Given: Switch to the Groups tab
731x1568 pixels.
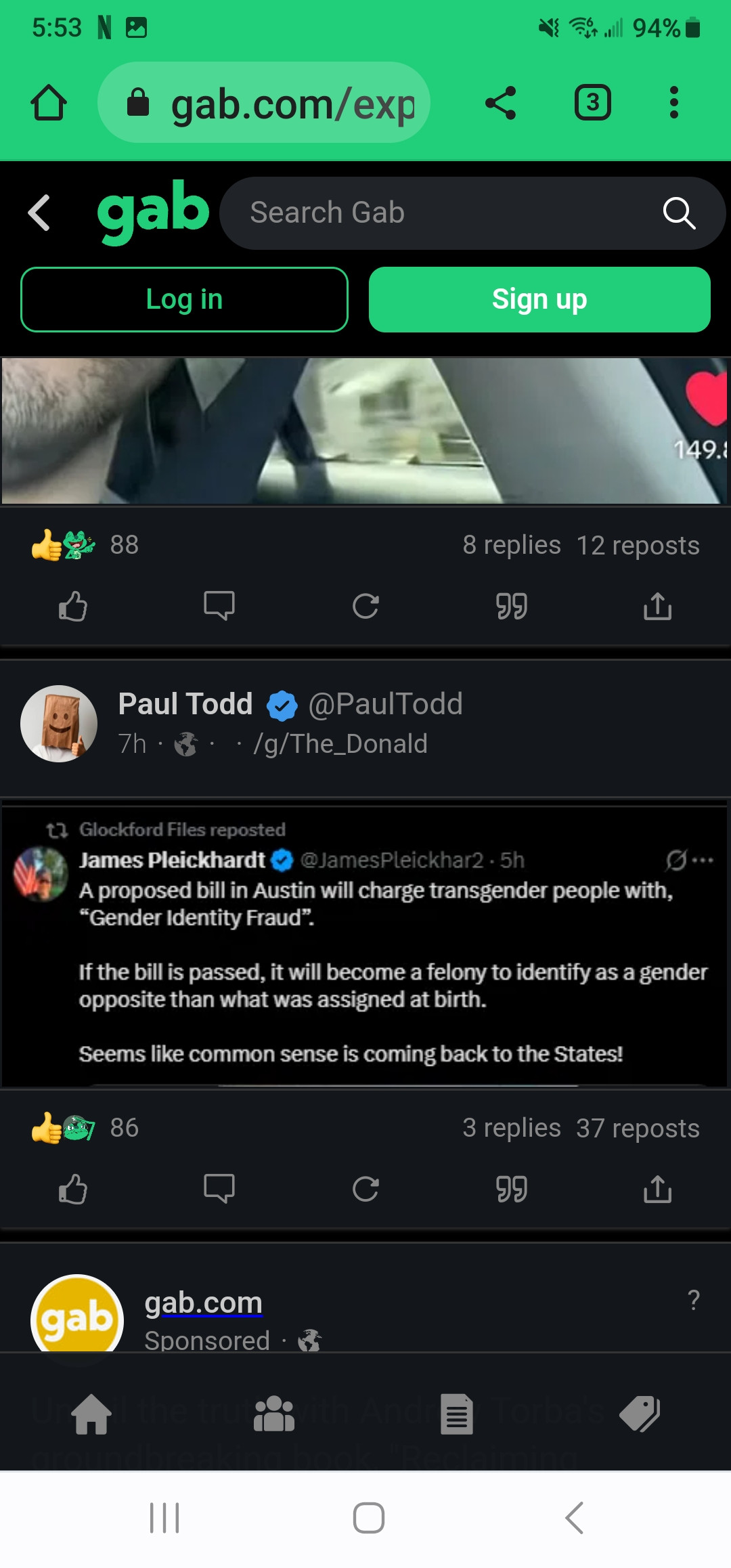Looking at the screenshot, I should pyautogui.click(x=274, y=1414).
